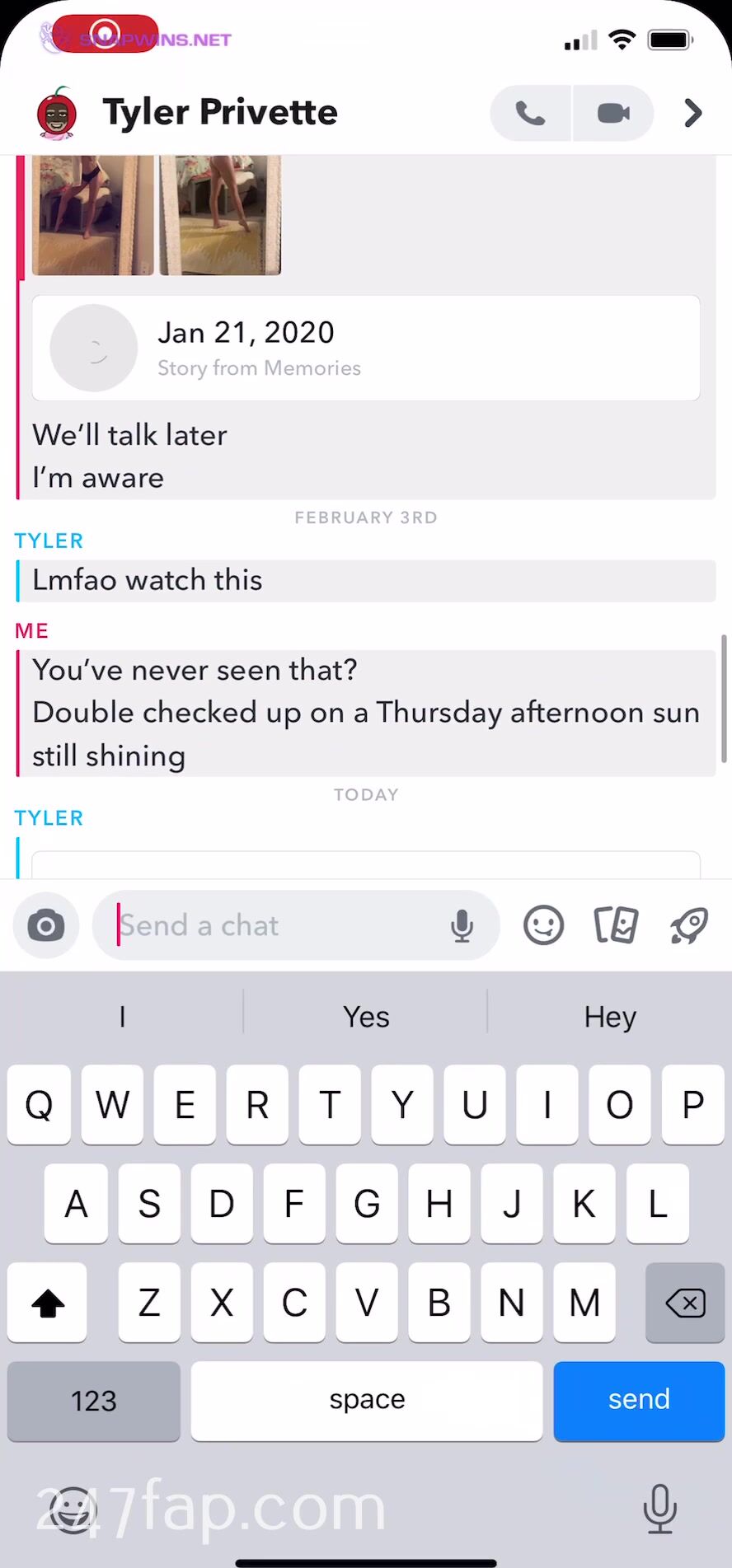Enable keyboard dictation microphone
The width and height of the screenshot is (732, 1568).
[x=659, y=1508]
